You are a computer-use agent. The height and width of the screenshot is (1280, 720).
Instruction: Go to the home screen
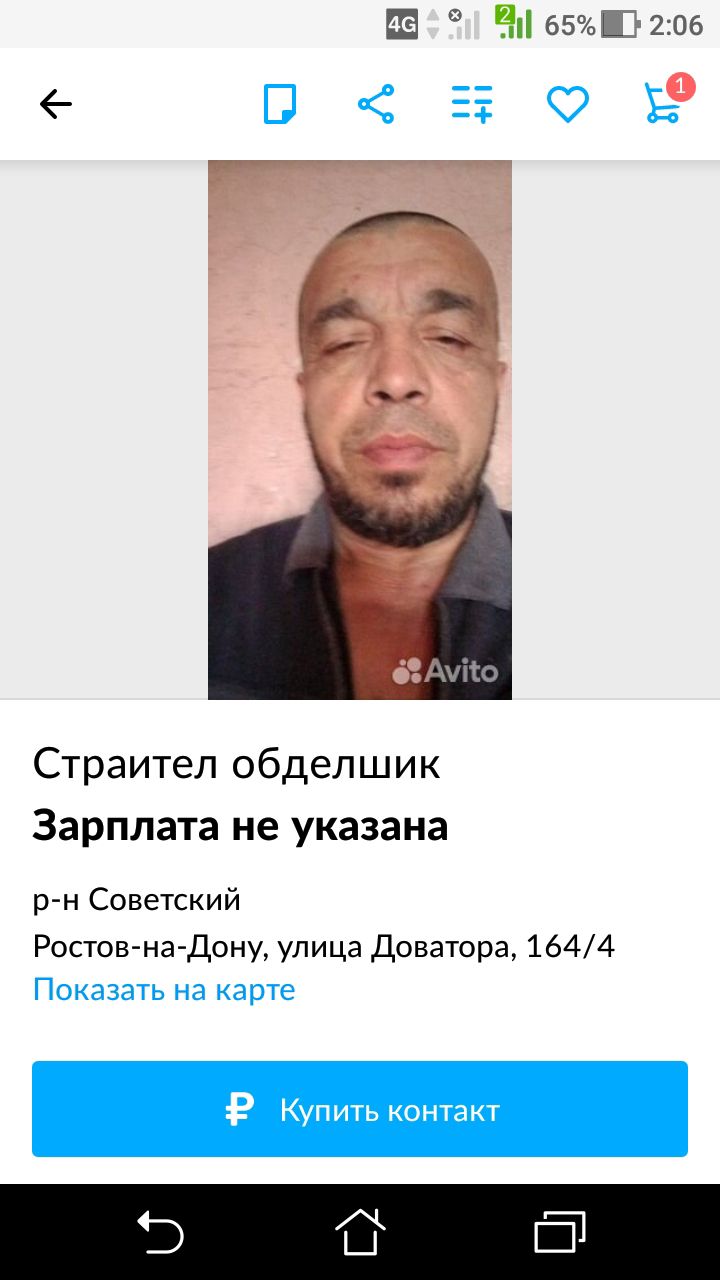click(360, 1231)
